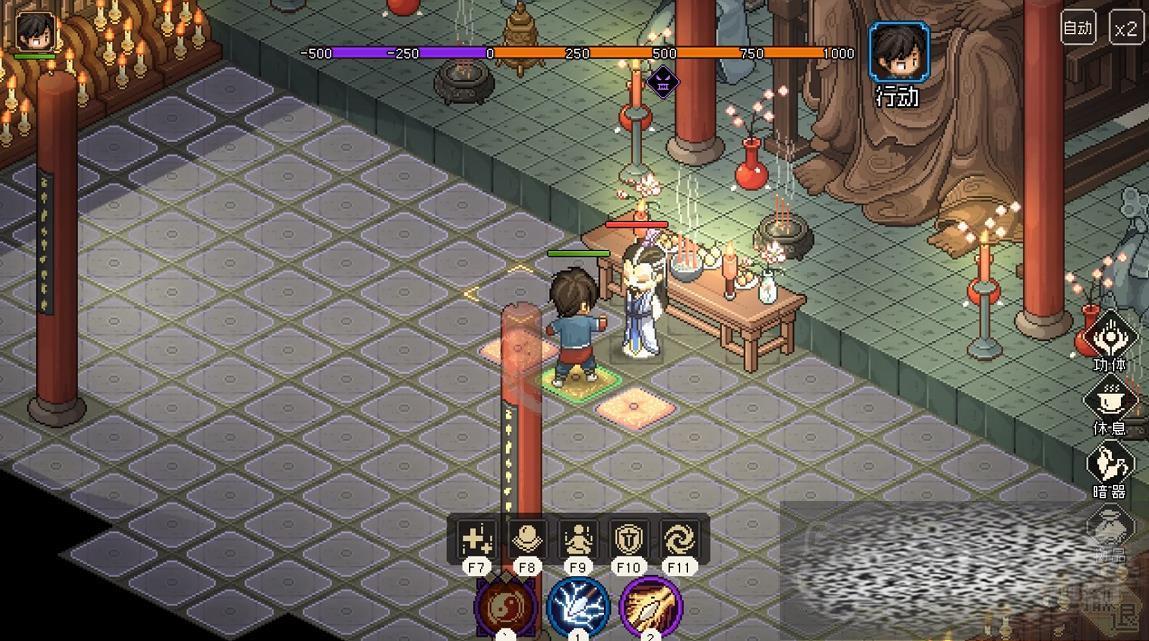Activate the F9 meditation skill
This screenshot has width=1149, height=641.
point(578,540)
